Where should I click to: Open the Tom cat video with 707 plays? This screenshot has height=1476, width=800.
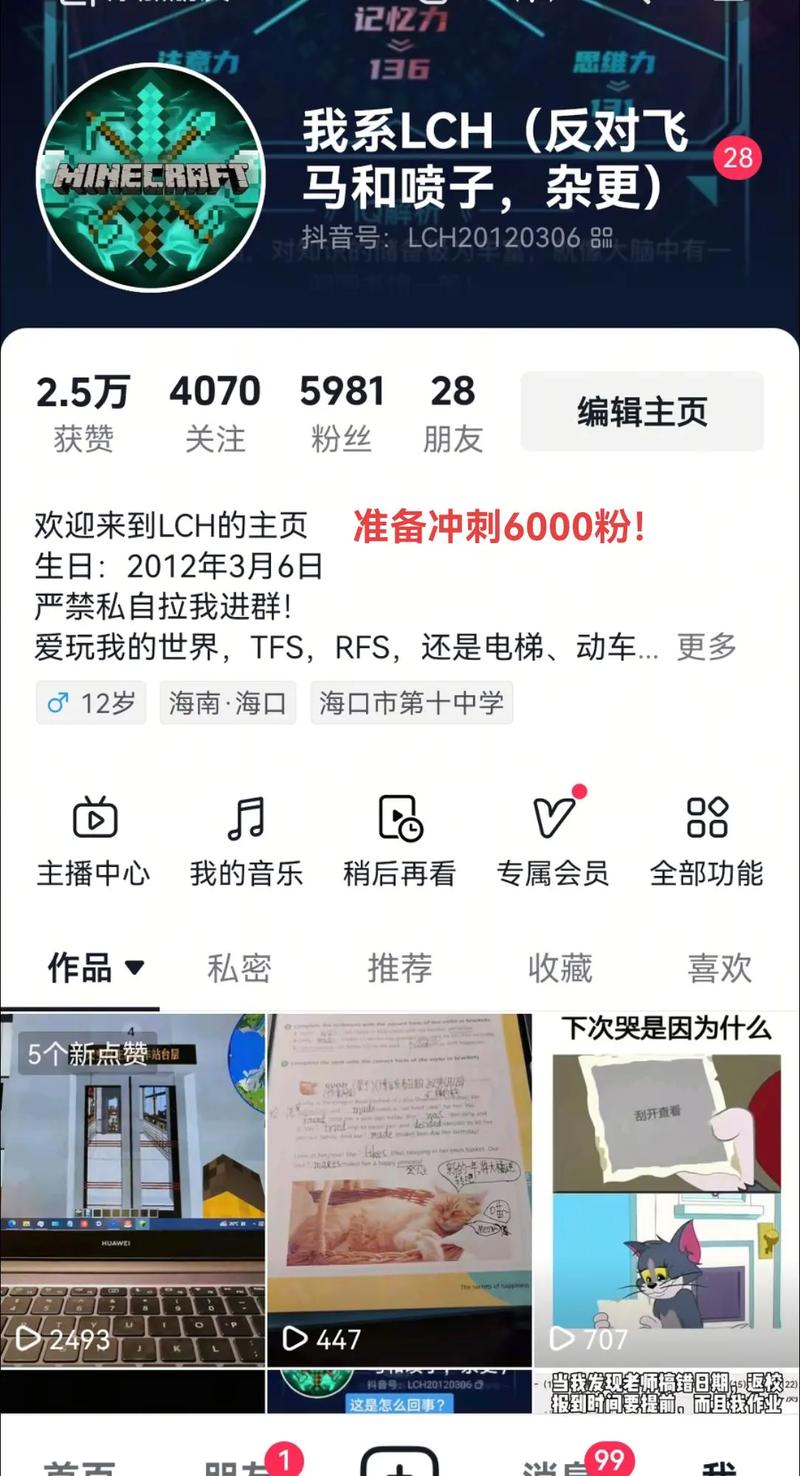(x=666, y=1190)
